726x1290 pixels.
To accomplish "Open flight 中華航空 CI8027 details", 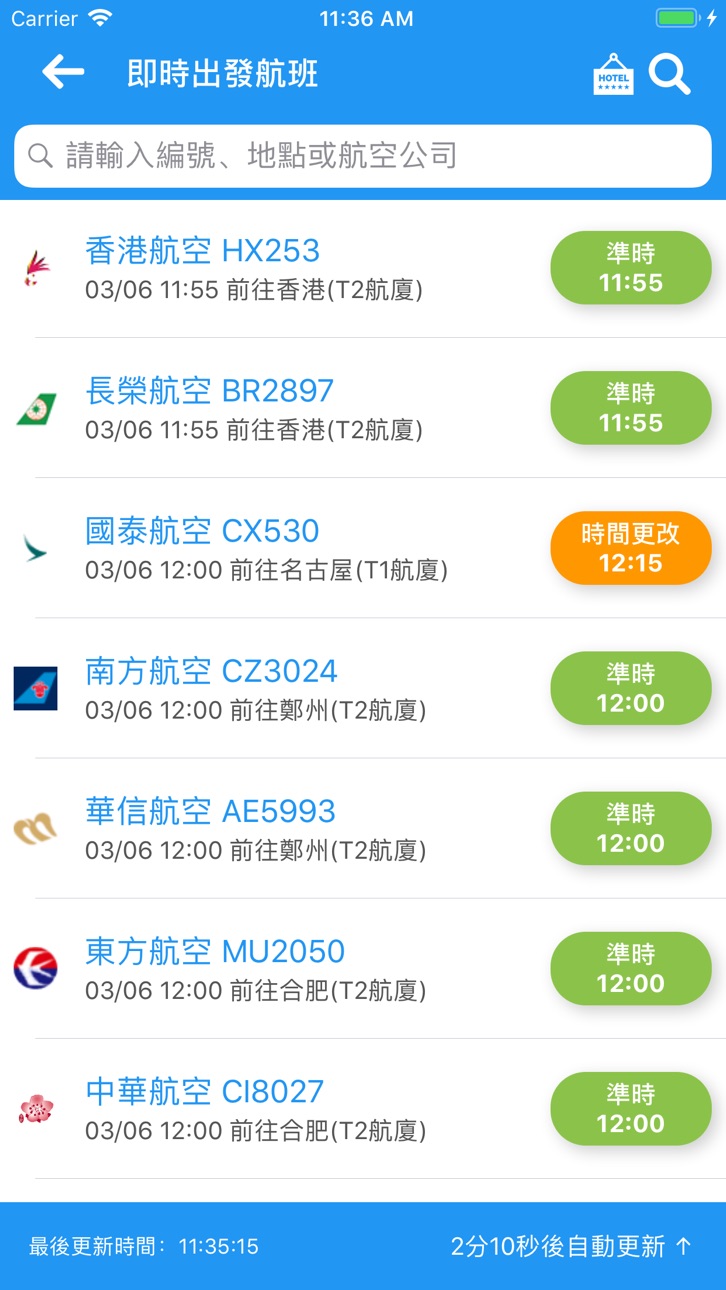I will tap(363, 1108).
